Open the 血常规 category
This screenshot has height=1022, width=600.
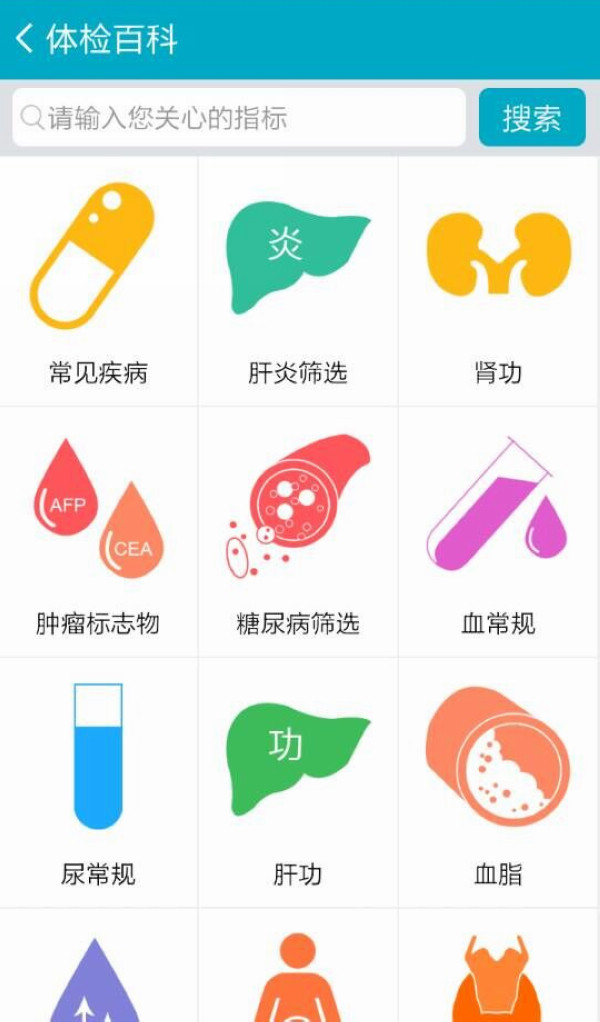[498, 533]
